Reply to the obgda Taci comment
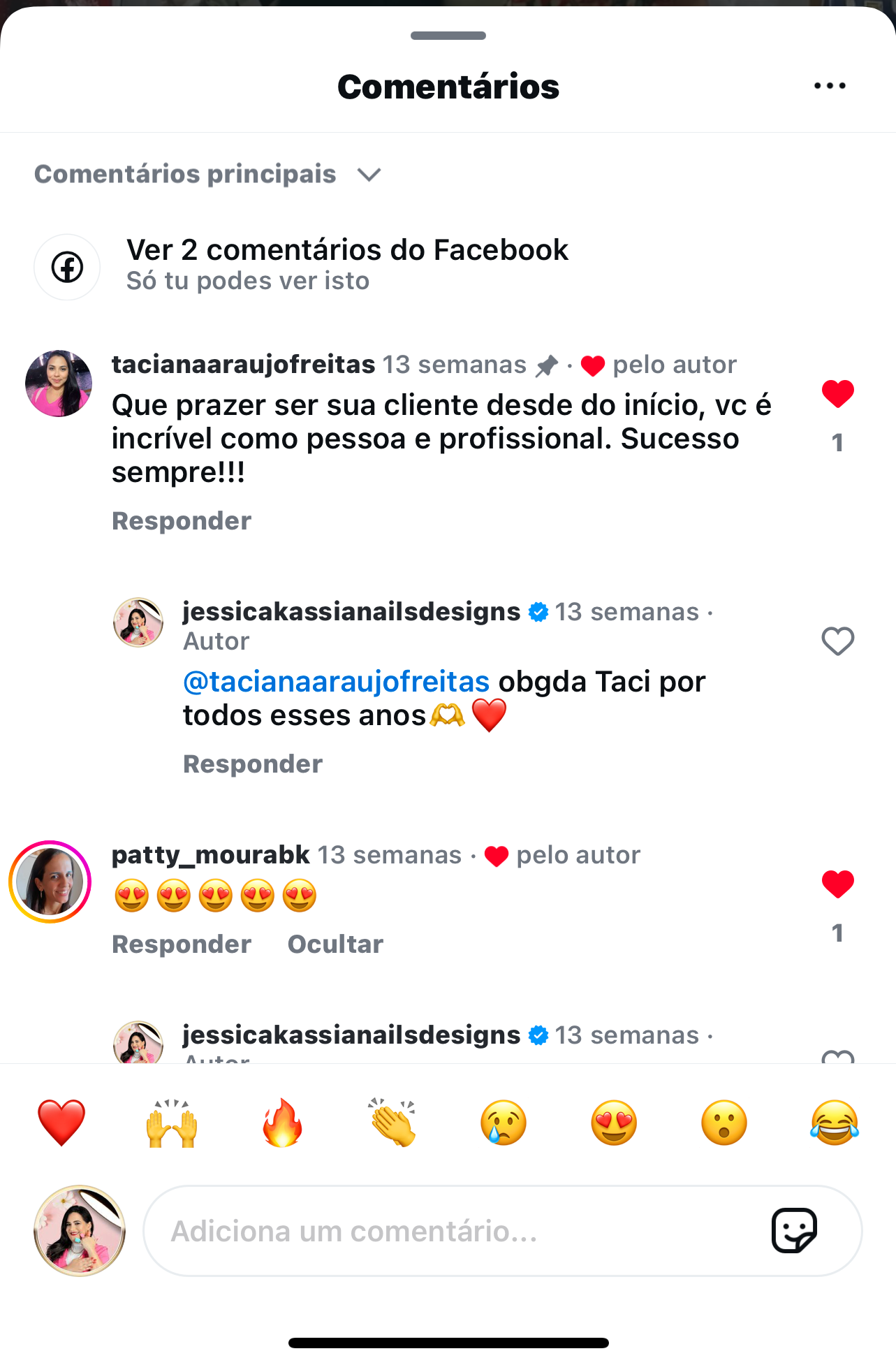The image size is (896, 1365). pyautogui.click(x=252, y=764)
